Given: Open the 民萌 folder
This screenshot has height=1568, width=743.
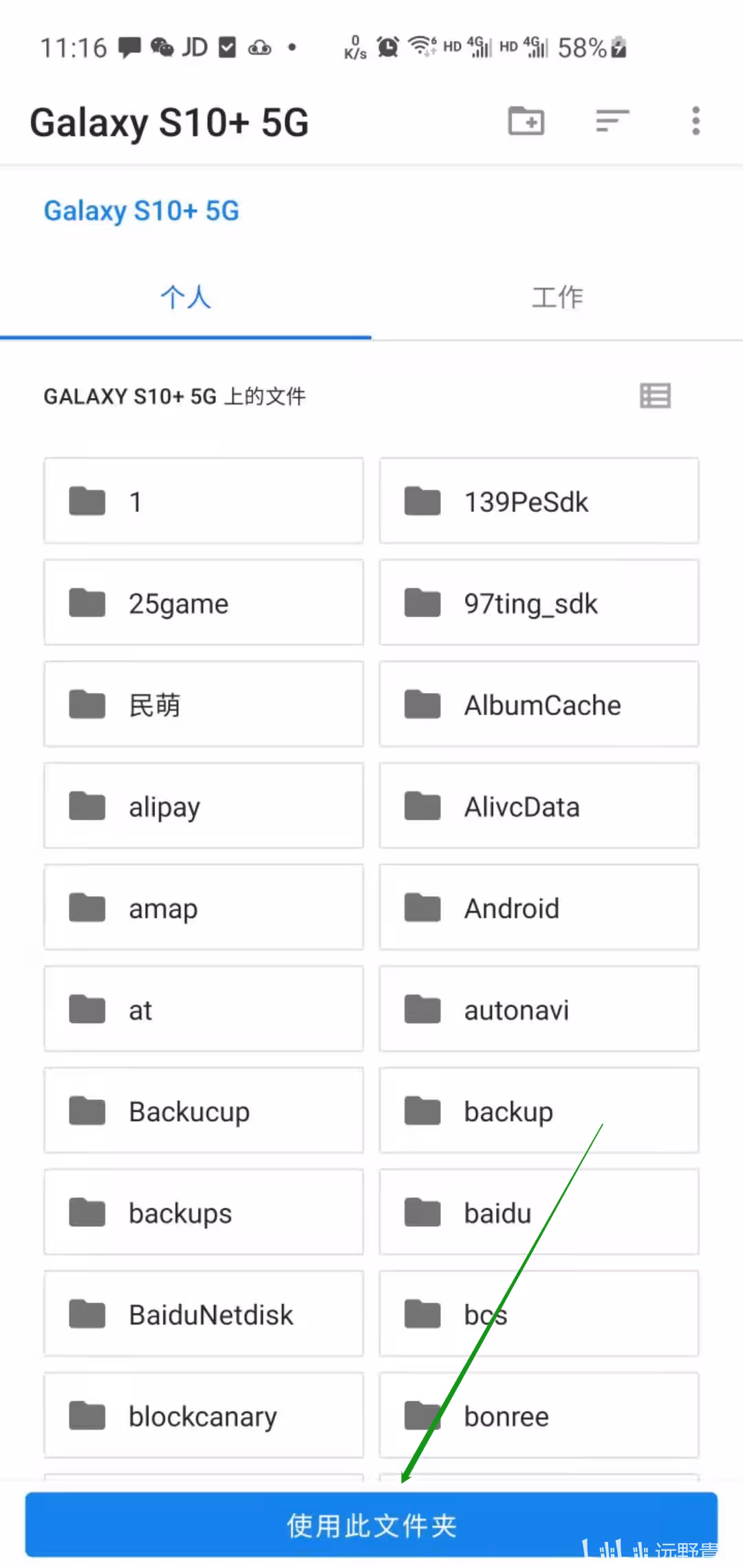Looking at the screenshot, I should (204, 704).
